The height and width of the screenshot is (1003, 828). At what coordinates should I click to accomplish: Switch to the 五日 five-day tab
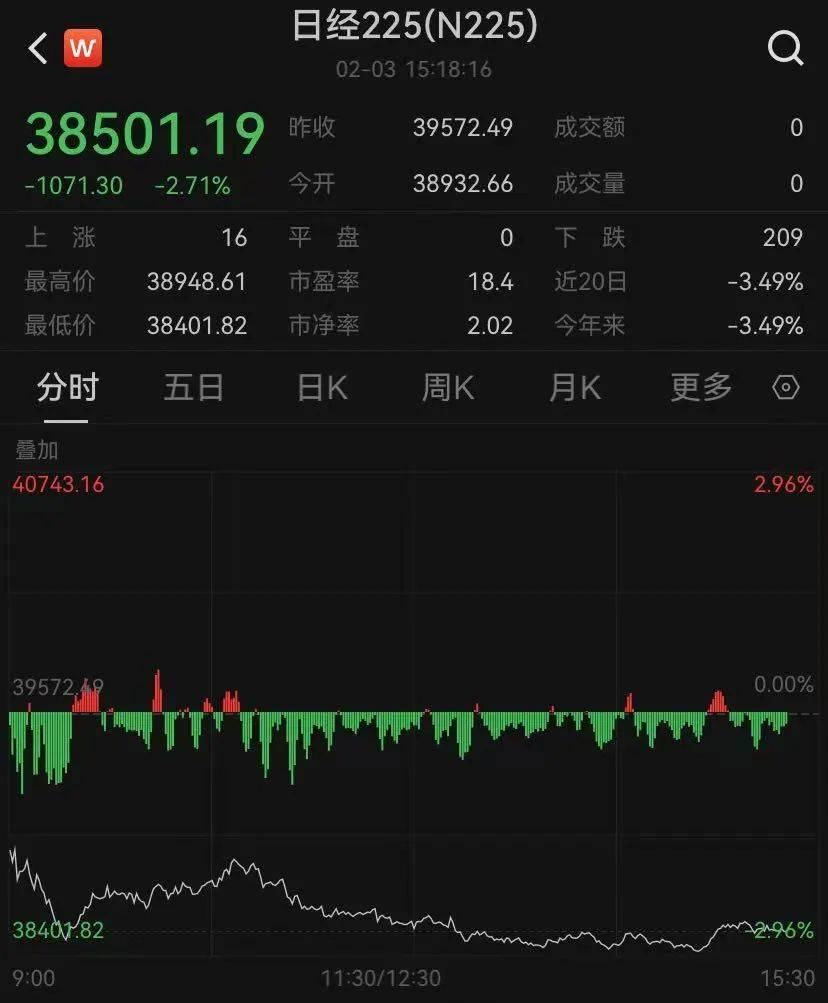(x=193, y=386)
